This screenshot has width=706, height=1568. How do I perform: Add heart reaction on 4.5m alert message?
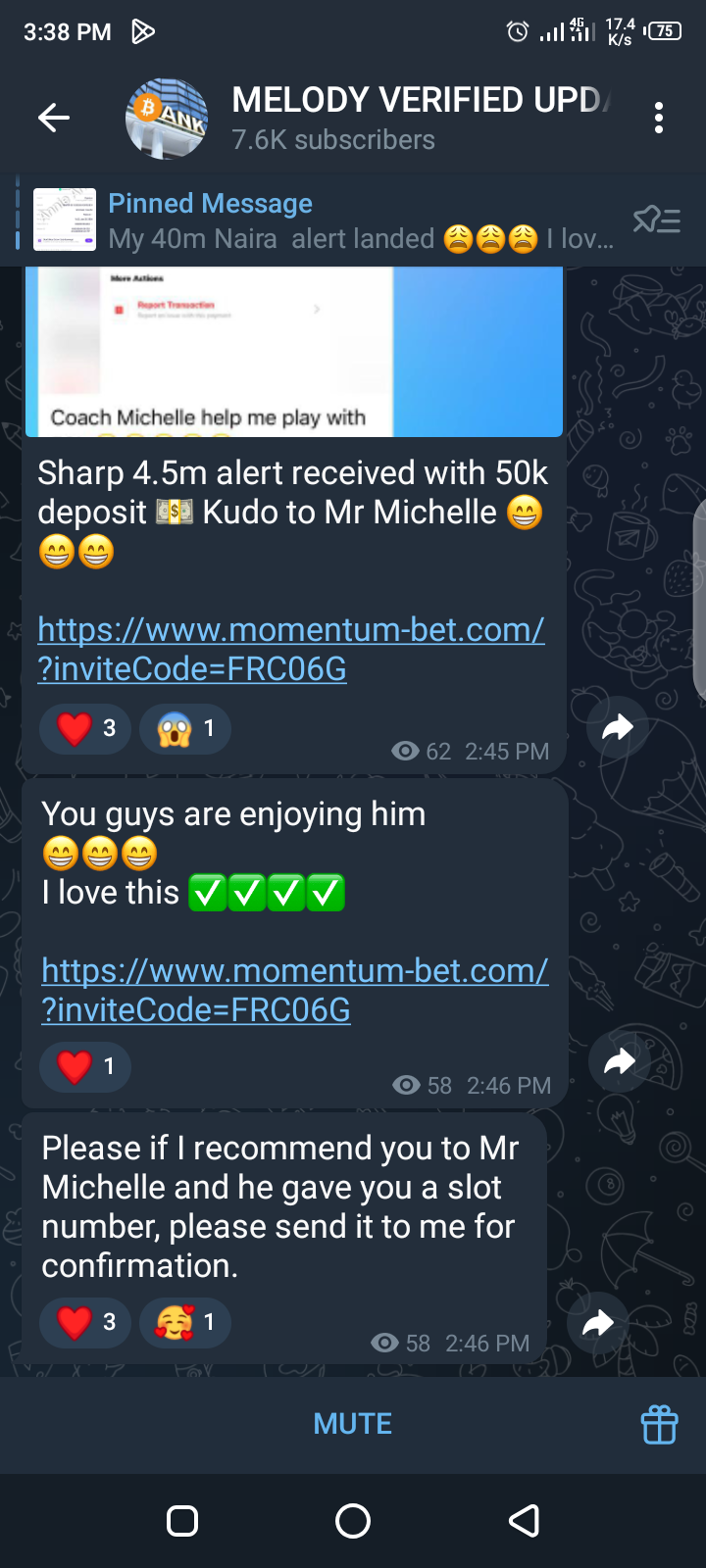point(85,728)
